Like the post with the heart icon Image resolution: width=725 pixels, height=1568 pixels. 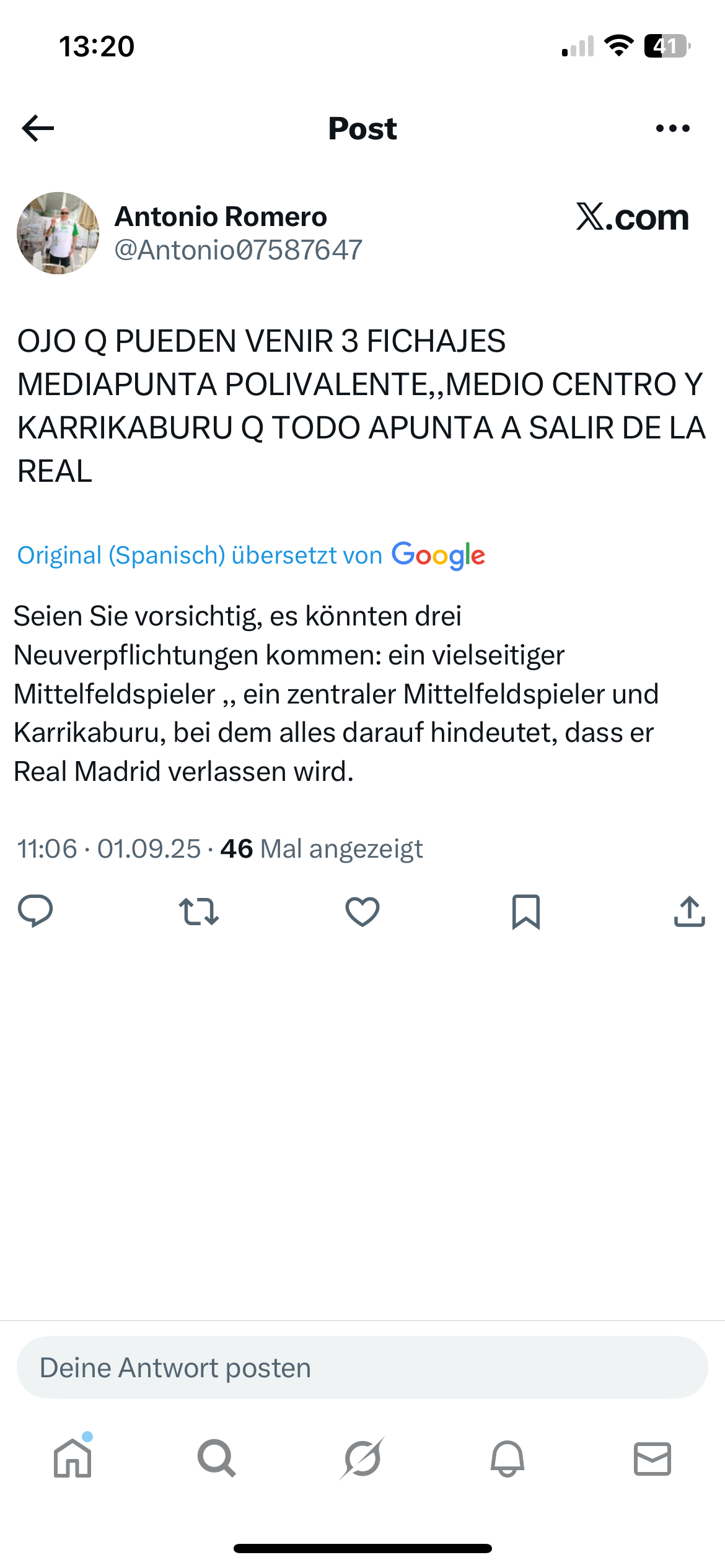point(362,912)
